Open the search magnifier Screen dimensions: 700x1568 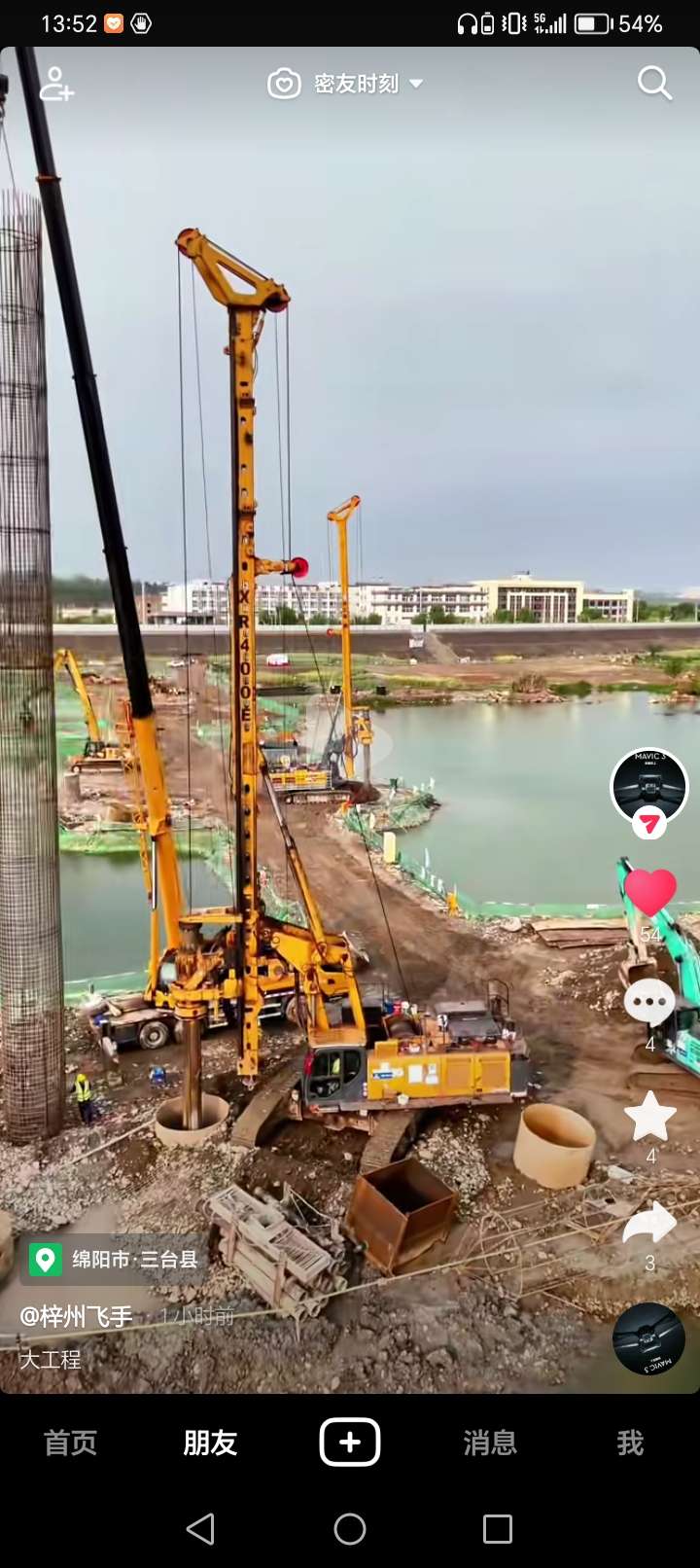point(654,84)
